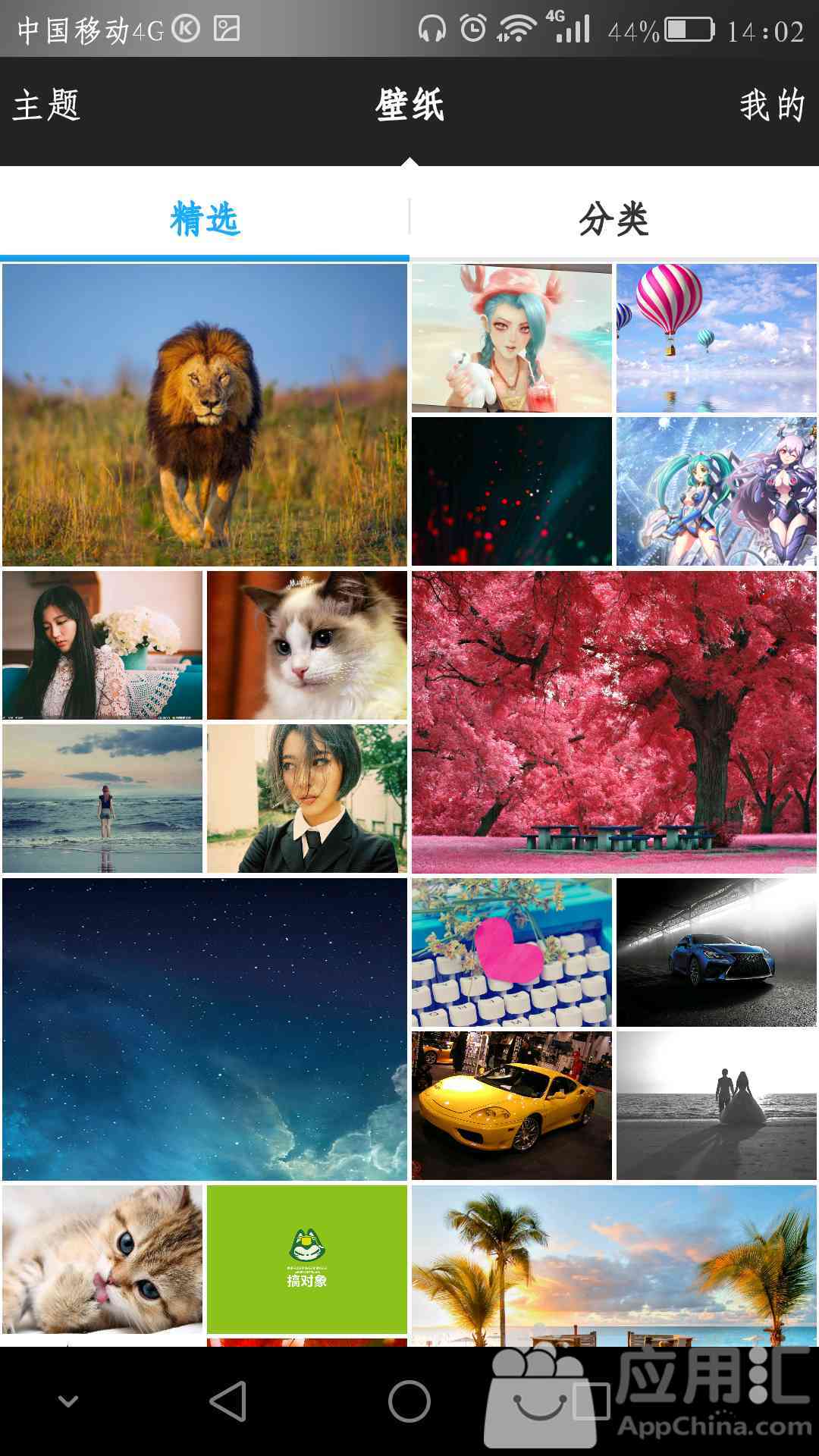Screen dimensions: 819x1456
Task: Open the hot air balloon wallpaper
Action: 716,338
